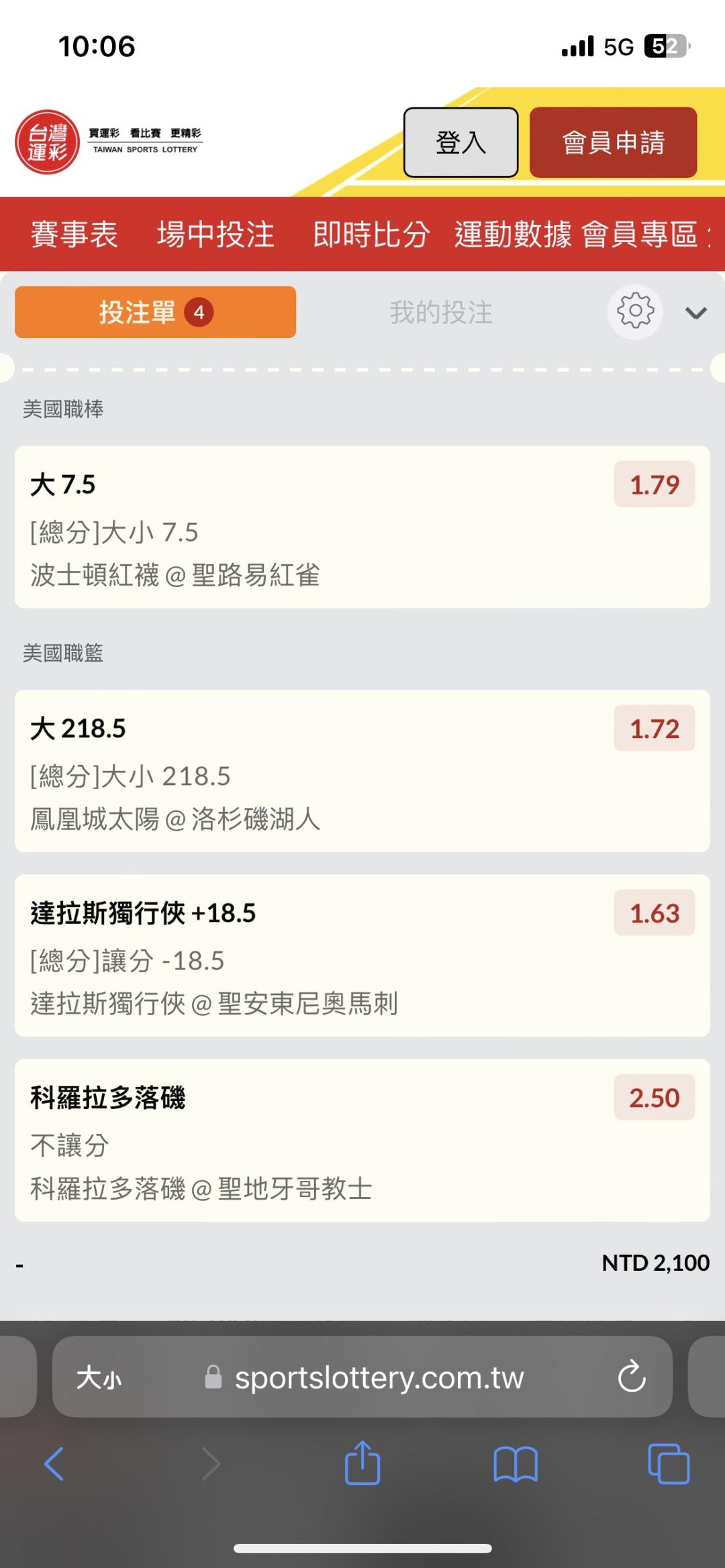Go back to previous page

[x=54, y=1463]
